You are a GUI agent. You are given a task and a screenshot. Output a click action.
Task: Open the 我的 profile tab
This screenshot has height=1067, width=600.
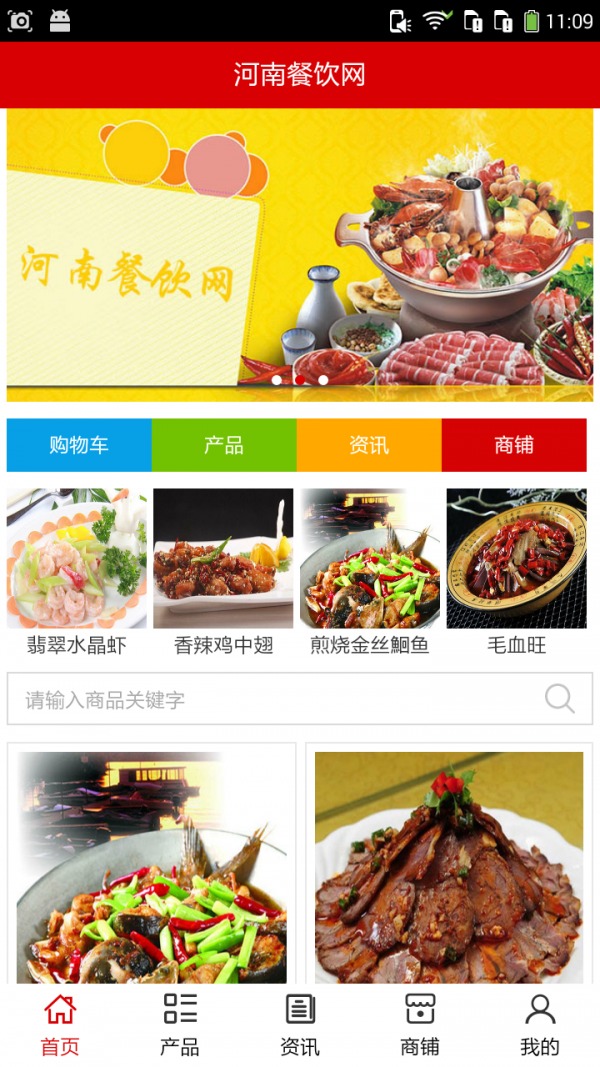(x=540, y=1025)
